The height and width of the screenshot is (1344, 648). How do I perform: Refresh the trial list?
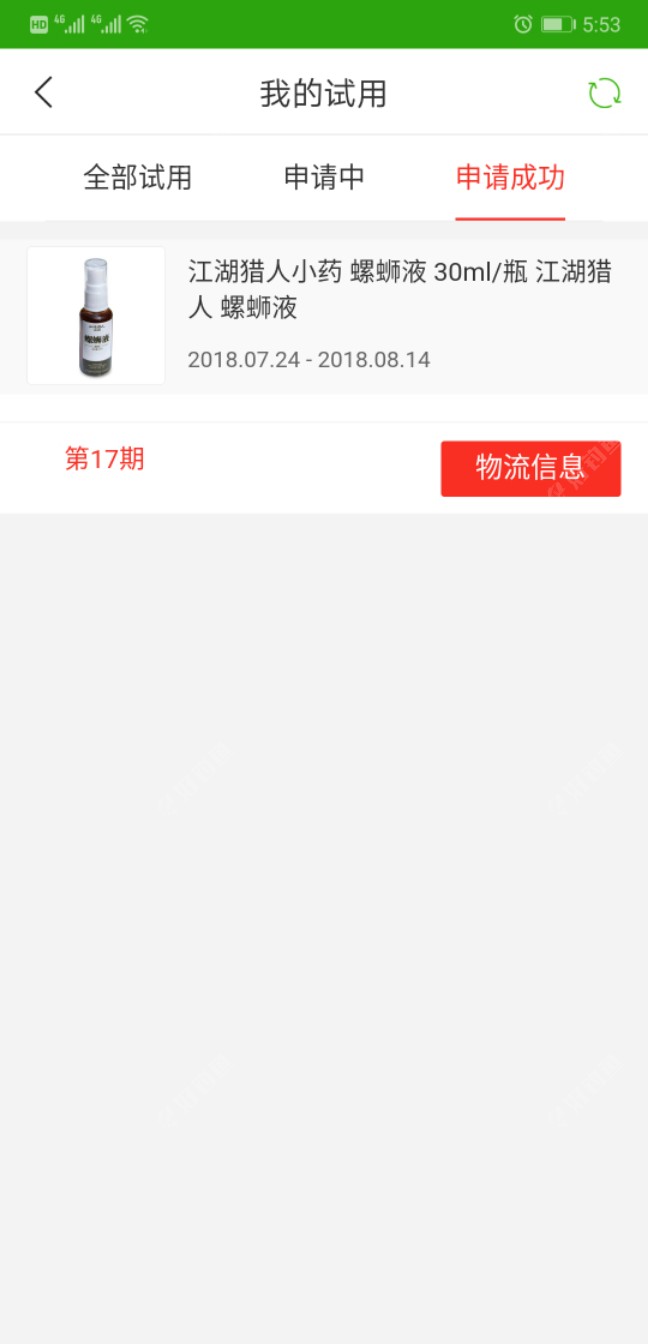(604, 94)
